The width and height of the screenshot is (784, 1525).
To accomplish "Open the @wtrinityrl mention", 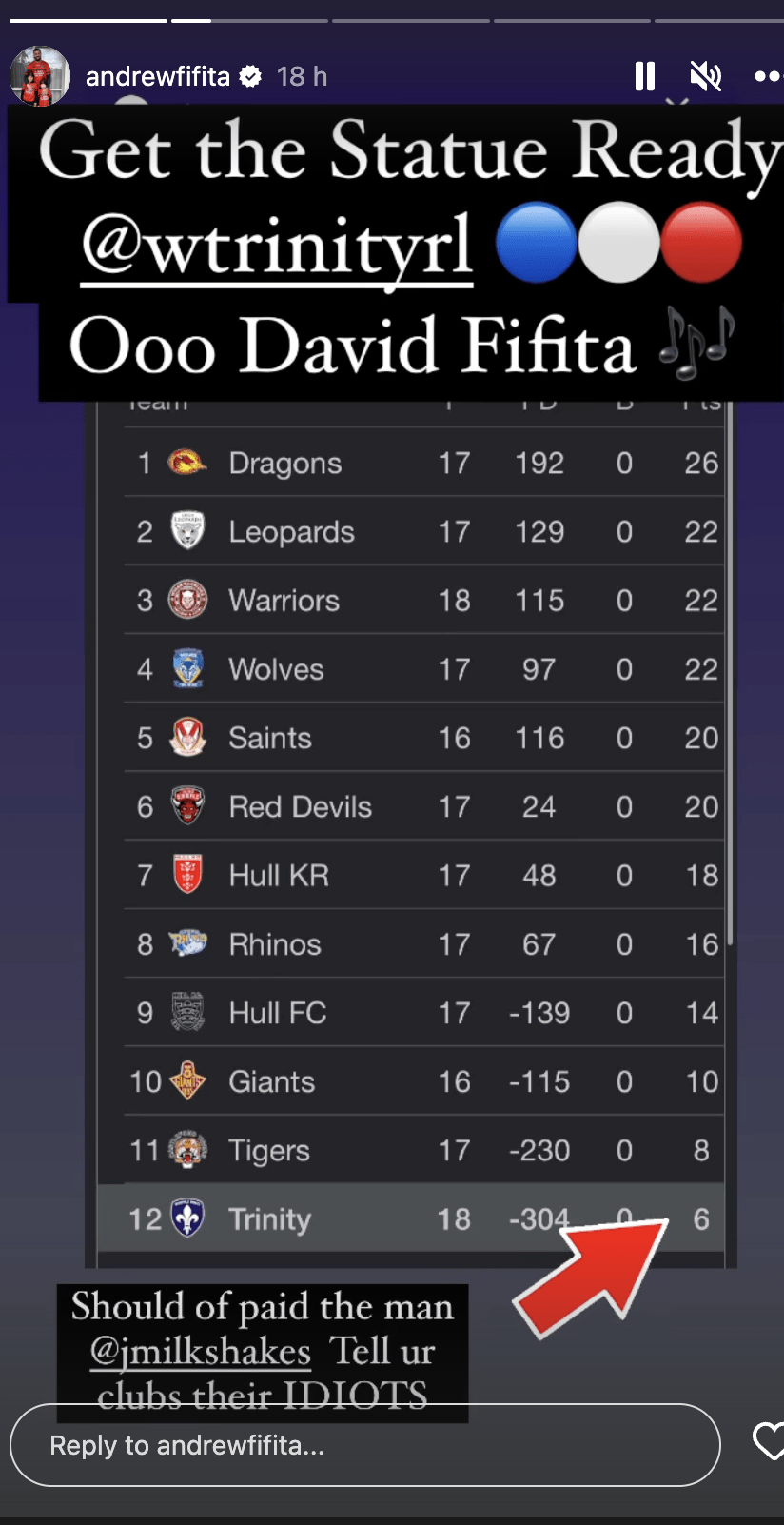I will pos(277,247).
